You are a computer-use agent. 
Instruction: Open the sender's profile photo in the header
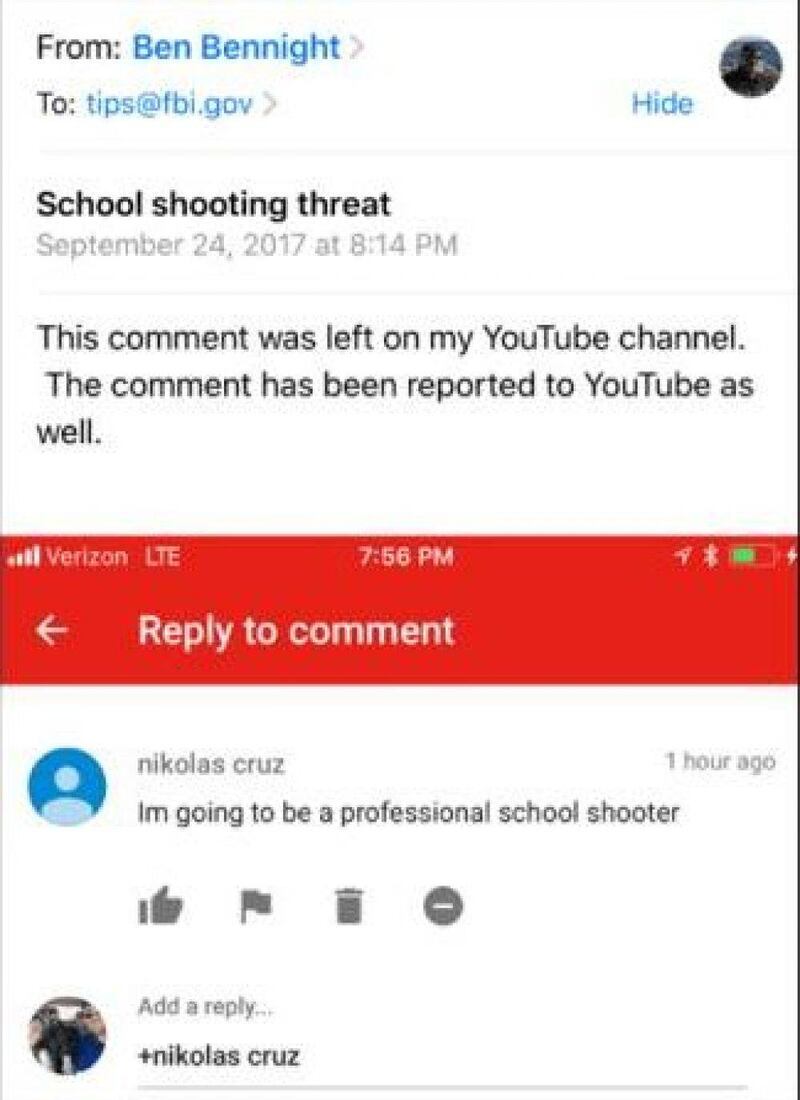click(751, 67)
